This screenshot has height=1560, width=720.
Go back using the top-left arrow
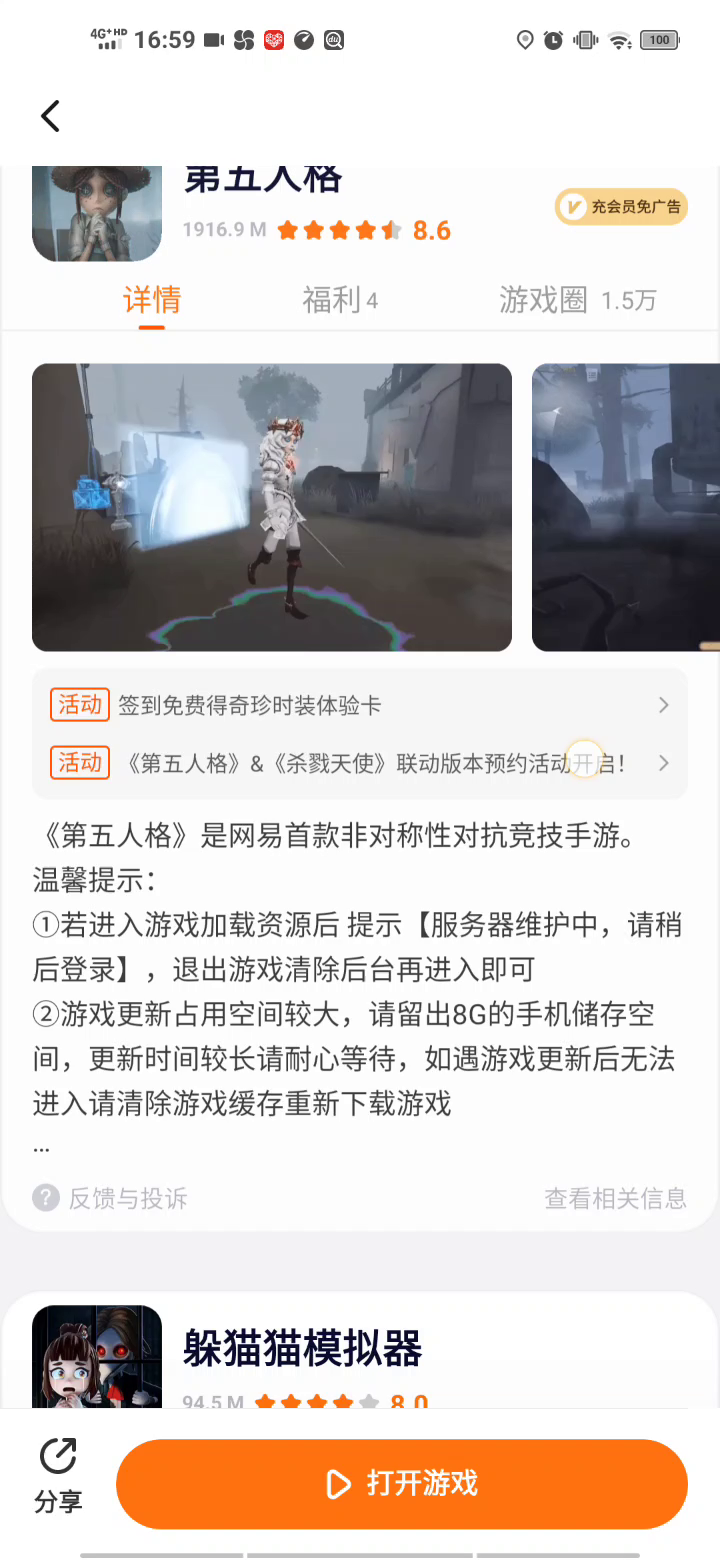[x=50, y=116]
